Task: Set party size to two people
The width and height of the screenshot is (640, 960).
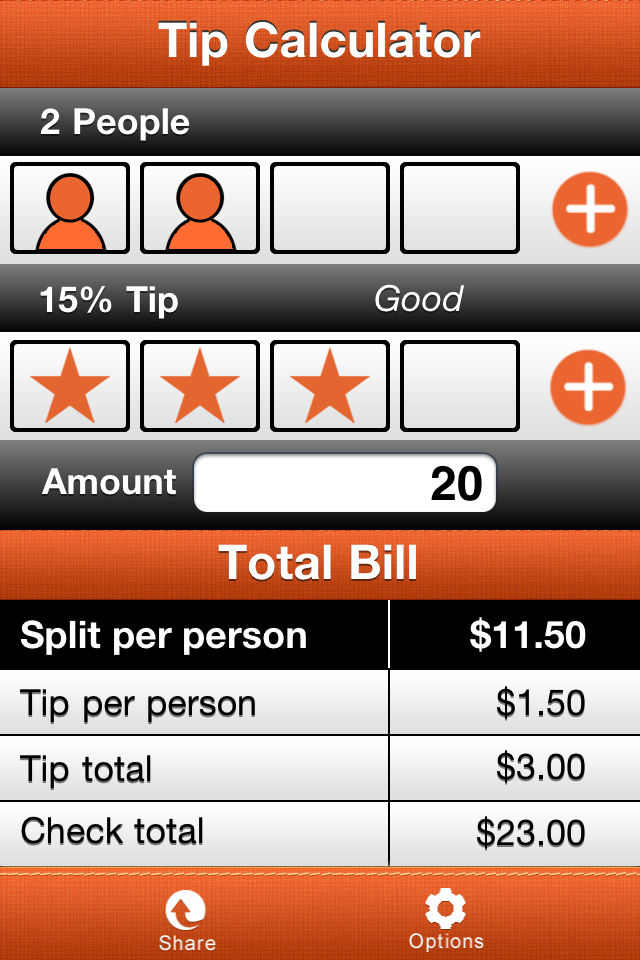Action: pos(200,208)
